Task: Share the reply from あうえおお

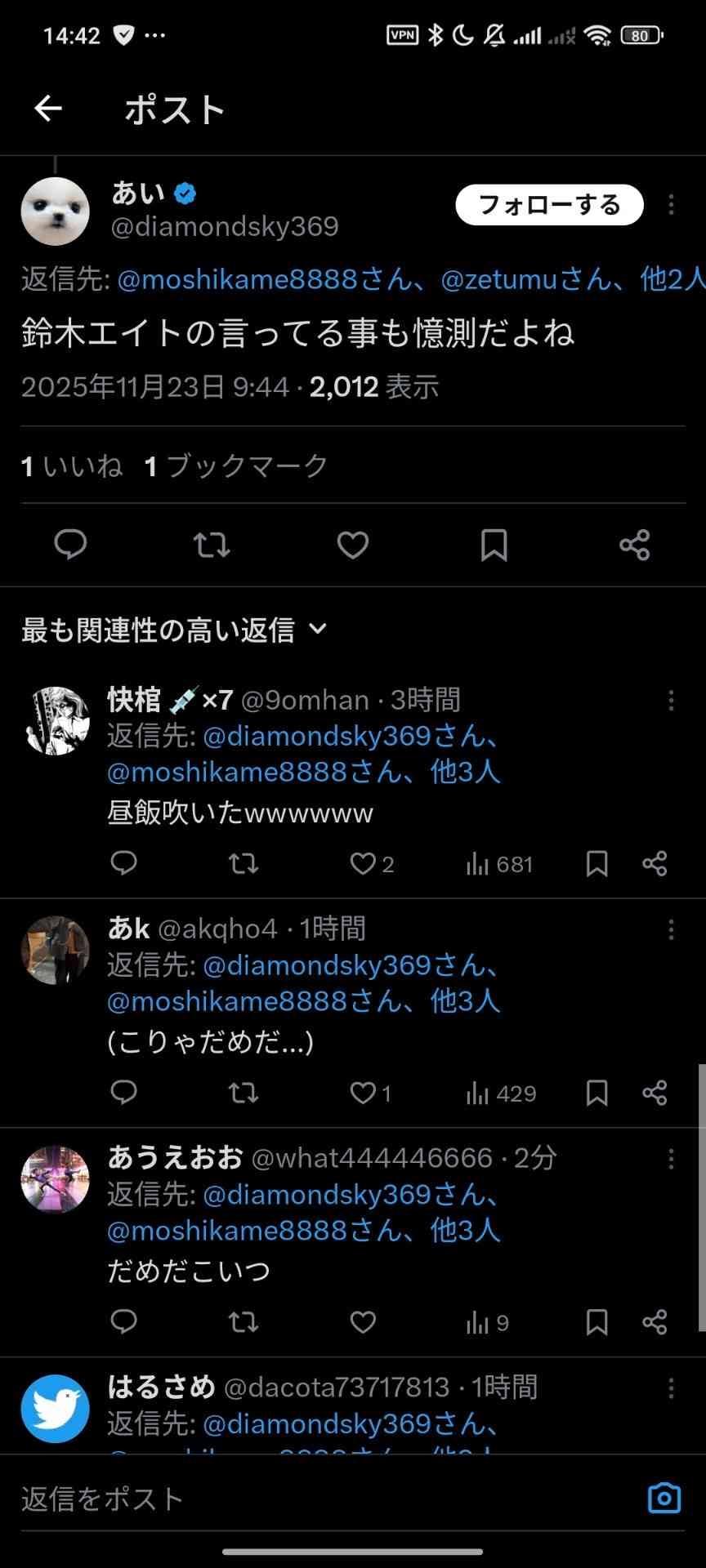Action: 655,1322
